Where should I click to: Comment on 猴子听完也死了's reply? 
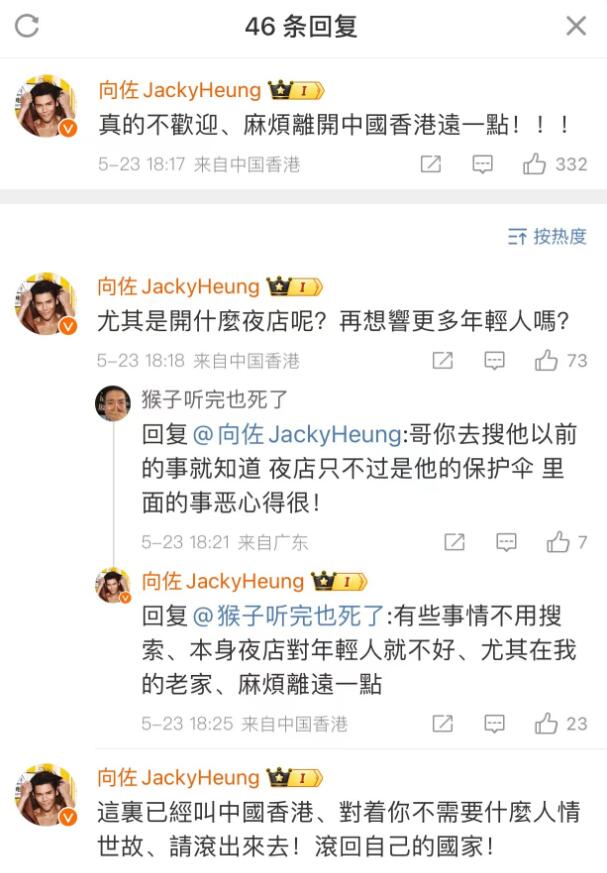(507, 542)
